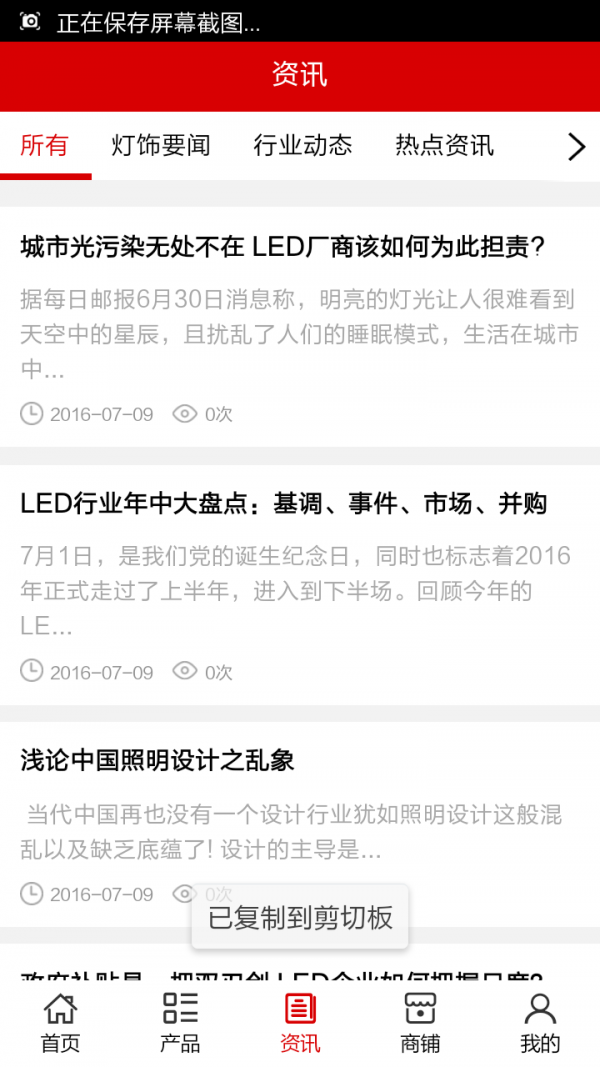Switch to the 行业动态 tab

pyautogui.click(x=303, y=146)
